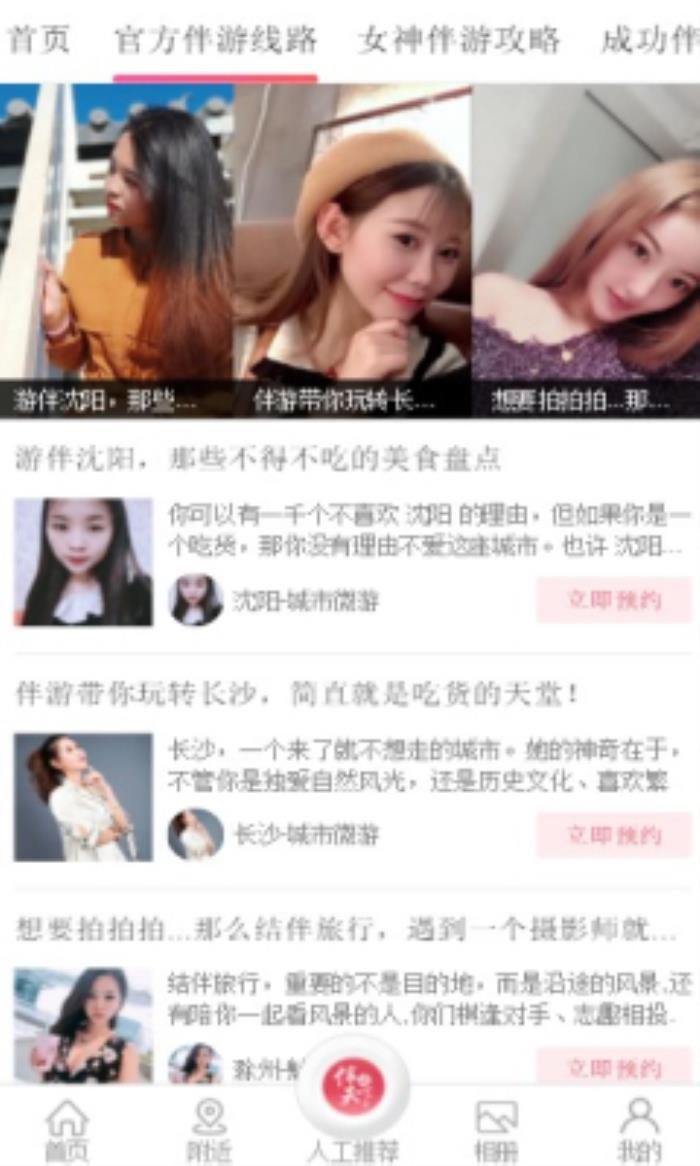Screen dimensions: 700x1166
Task: Open the 成功伴 top tab
Action: (649, 40)
